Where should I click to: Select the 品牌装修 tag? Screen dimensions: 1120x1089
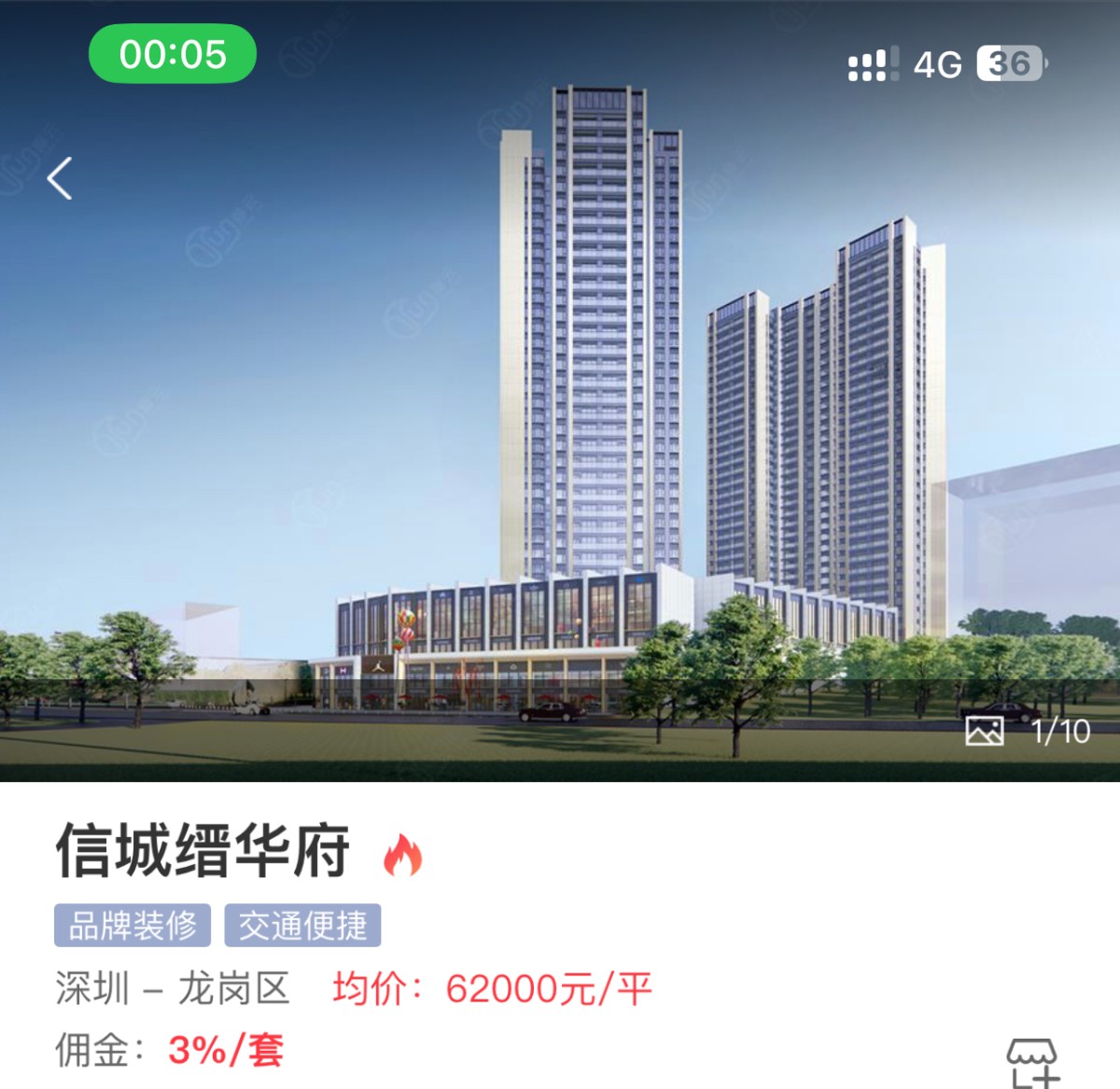(x=133, y=926)
